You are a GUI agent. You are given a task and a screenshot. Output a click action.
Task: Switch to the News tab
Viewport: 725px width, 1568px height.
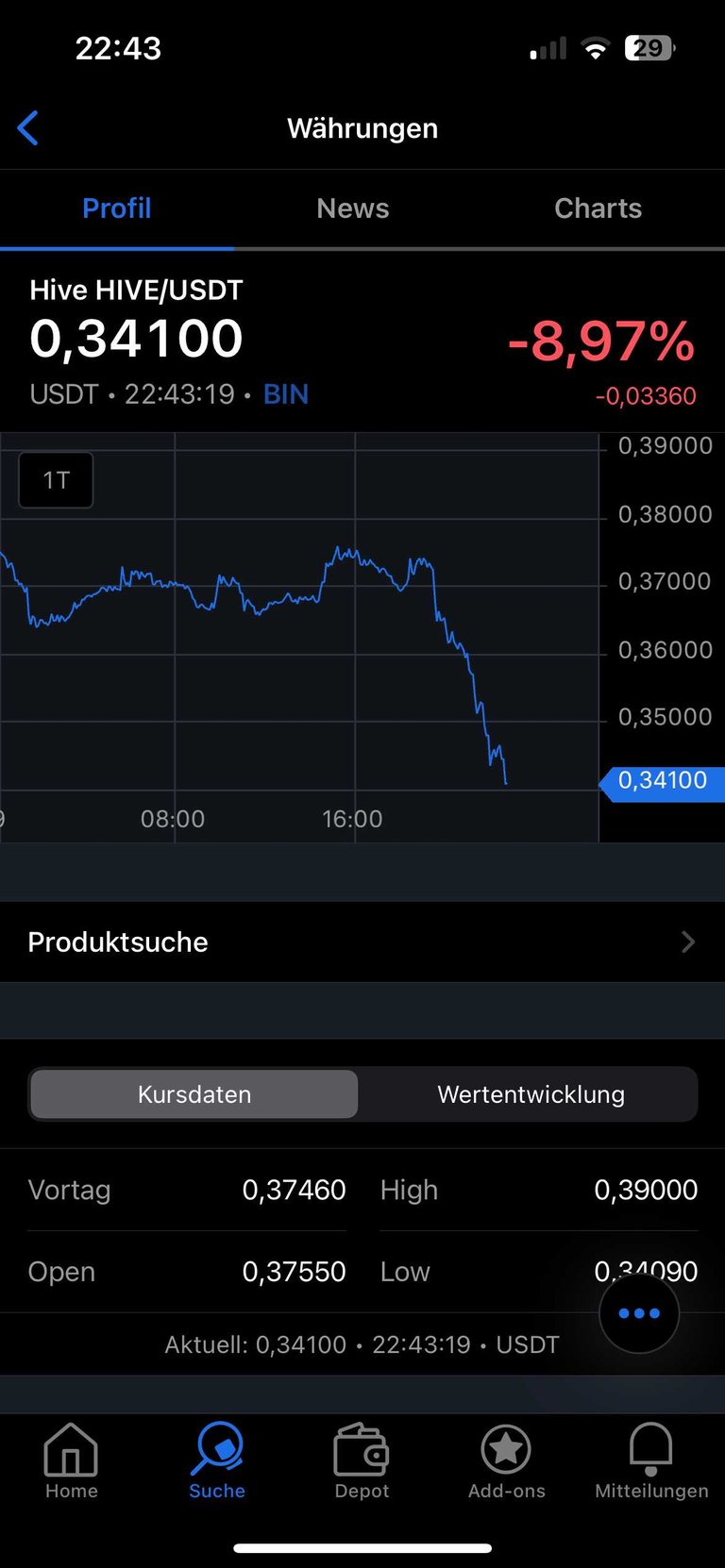pos(353,209)
